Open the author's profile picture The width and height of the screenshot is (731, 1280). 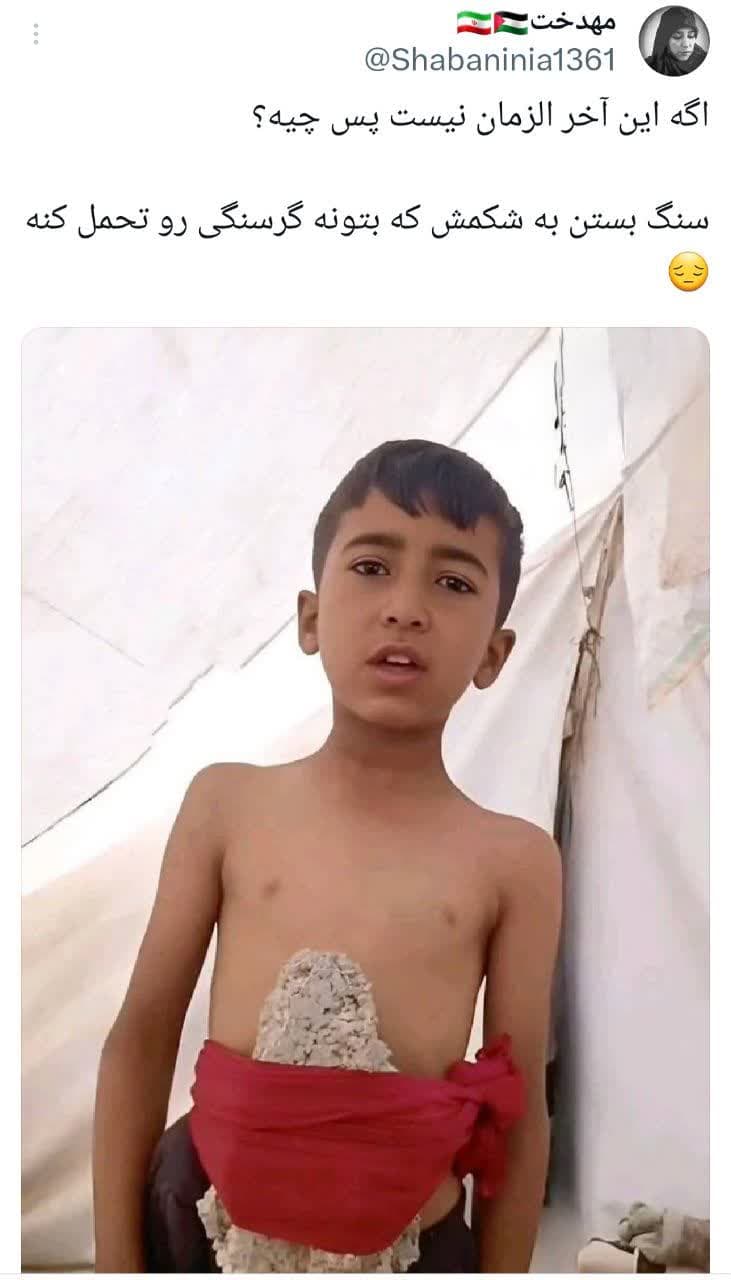coord(674,41)
